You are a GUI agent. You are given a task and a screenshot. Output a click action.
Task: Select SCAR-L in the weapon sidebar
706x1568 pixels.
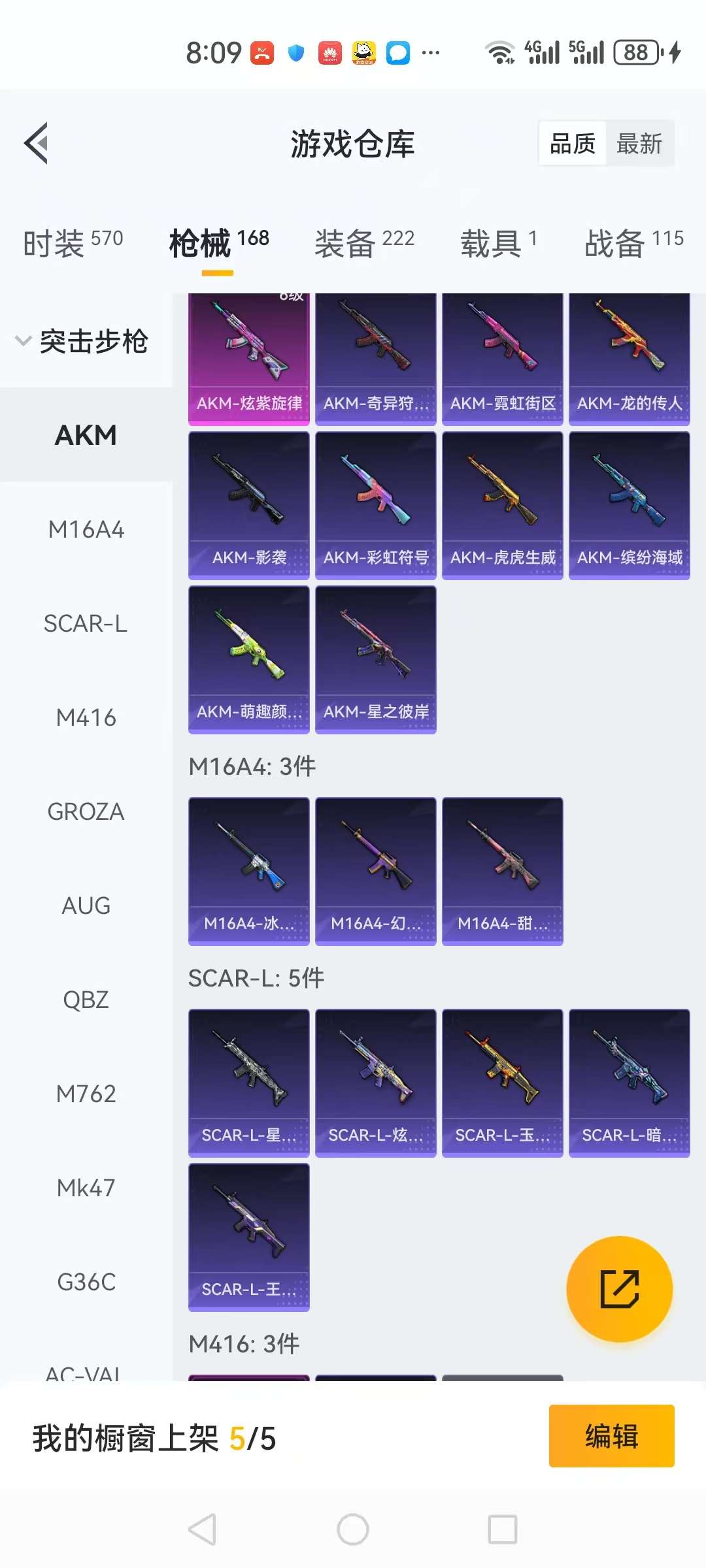click(x=86, y=623)
